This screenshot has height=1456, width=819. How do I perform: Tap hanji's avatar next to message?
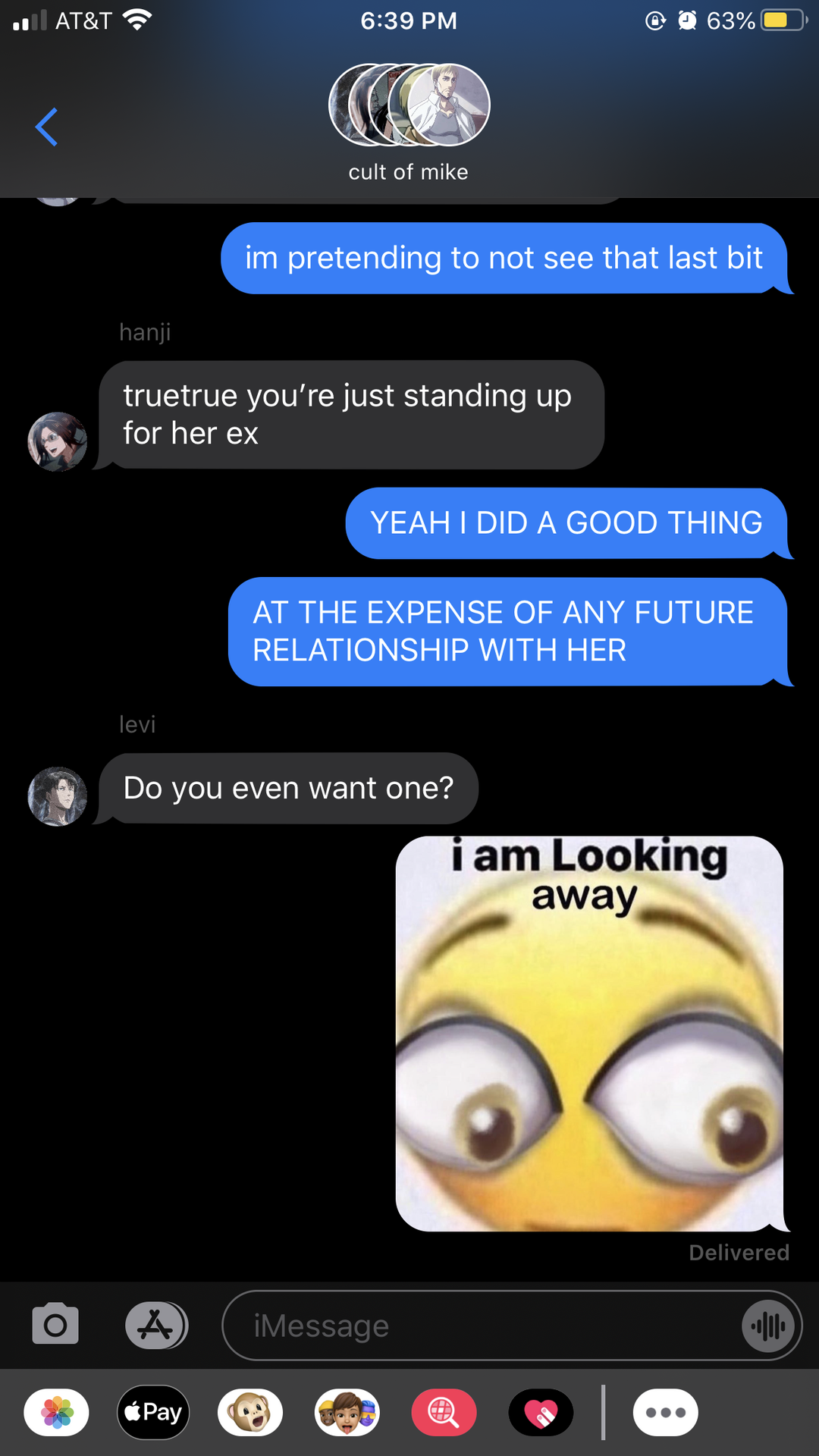coord(57,442)
